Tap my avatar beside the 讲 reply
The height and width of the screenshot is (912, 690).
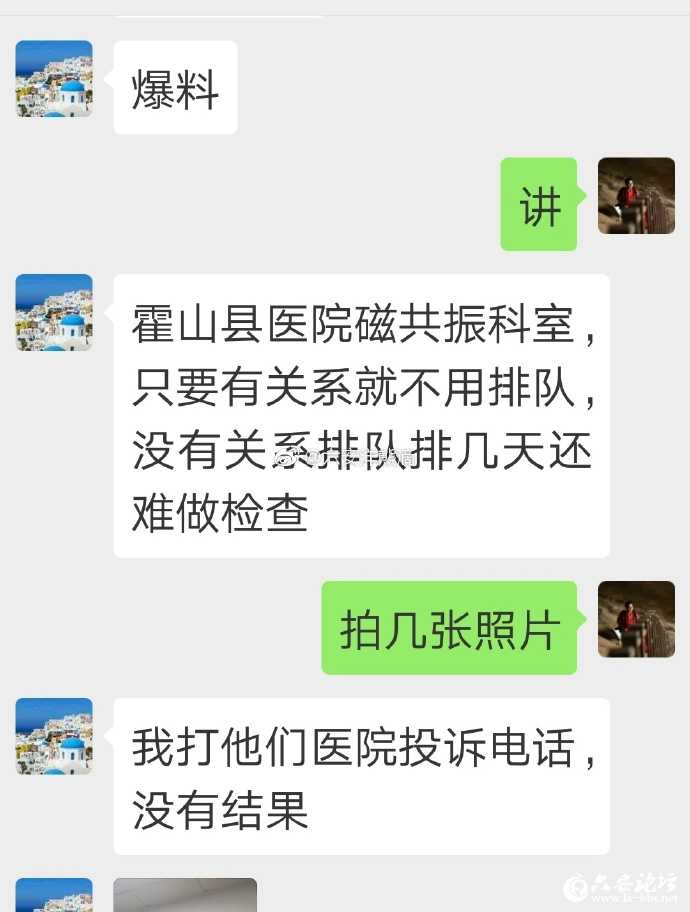636,196
